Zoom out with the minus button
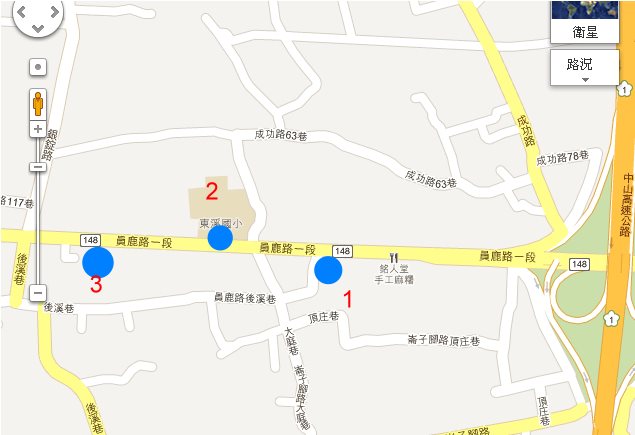 coord(37,293)
